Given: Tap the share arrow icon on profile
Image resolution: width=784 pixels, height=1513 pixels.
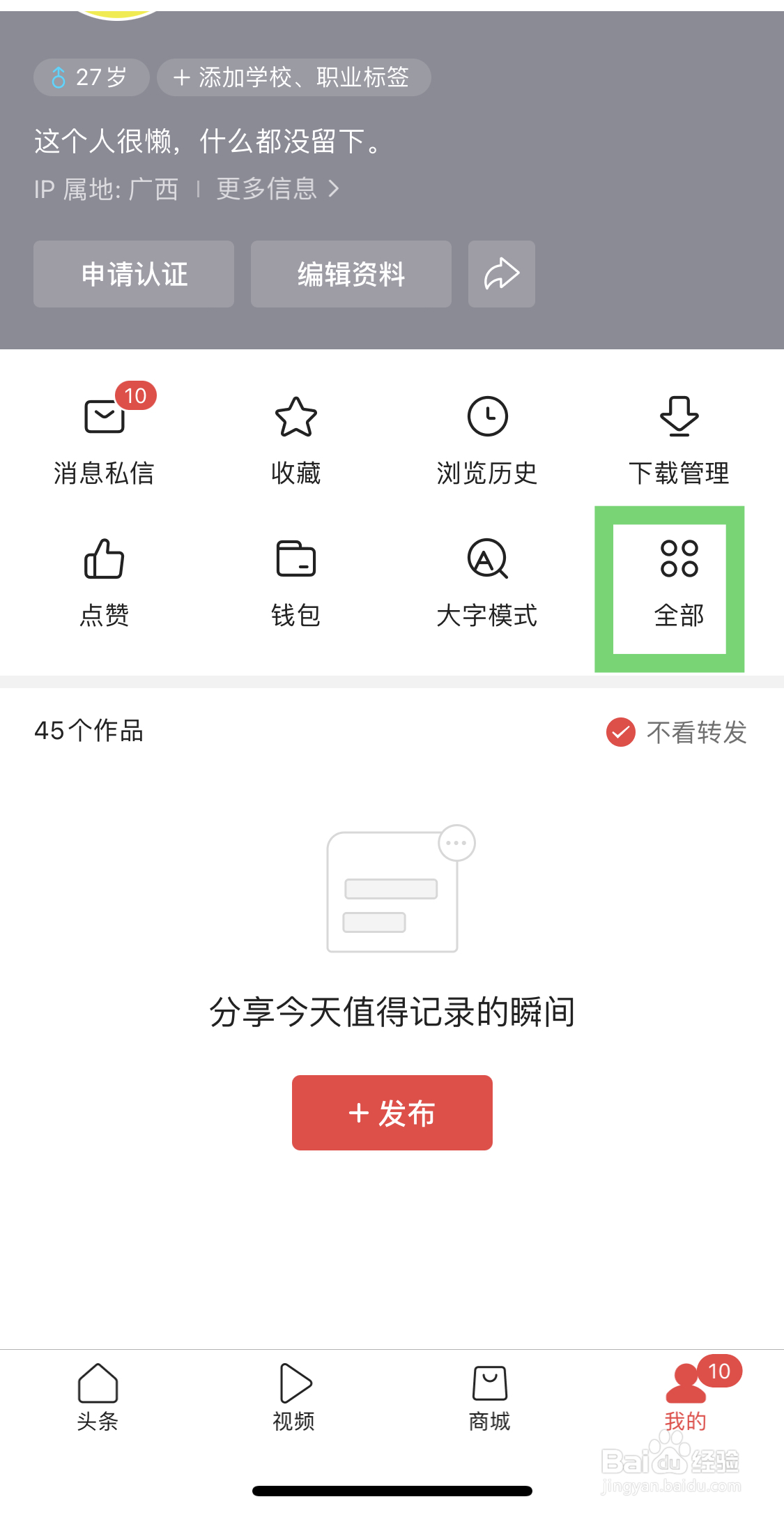Looking at the screenshot, I should click(x=501, y=274).
